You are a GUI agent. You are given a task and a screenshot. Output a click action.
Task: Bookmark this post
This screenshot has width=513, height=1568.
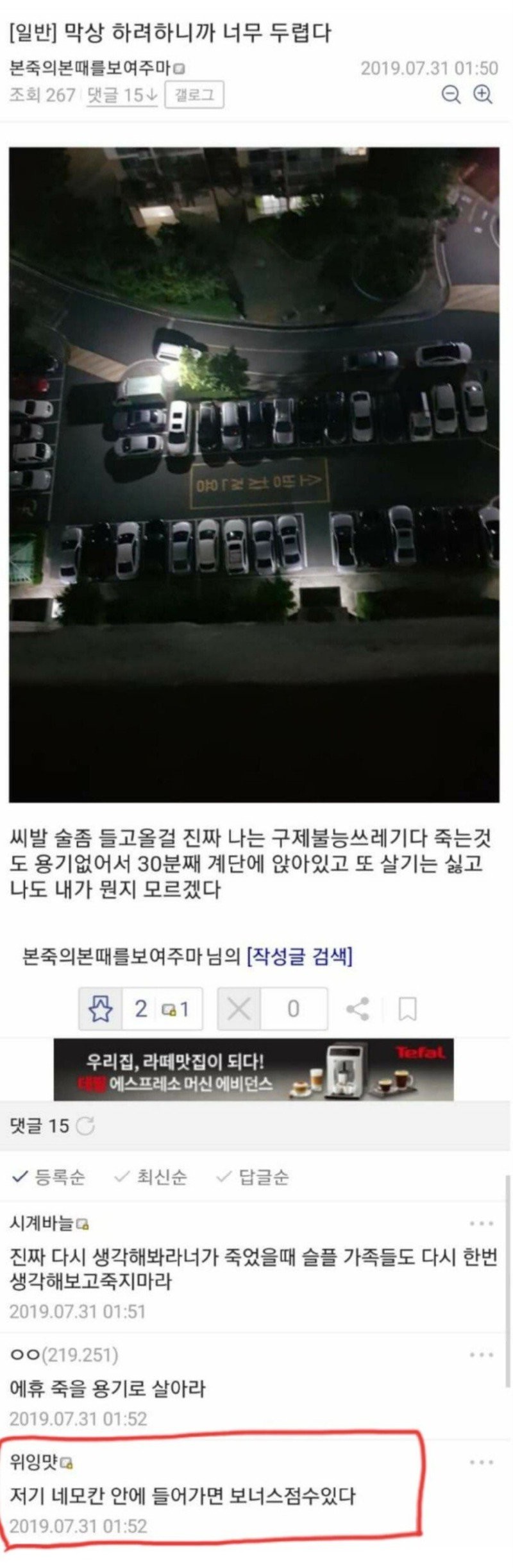click(x=408, y=1009)
